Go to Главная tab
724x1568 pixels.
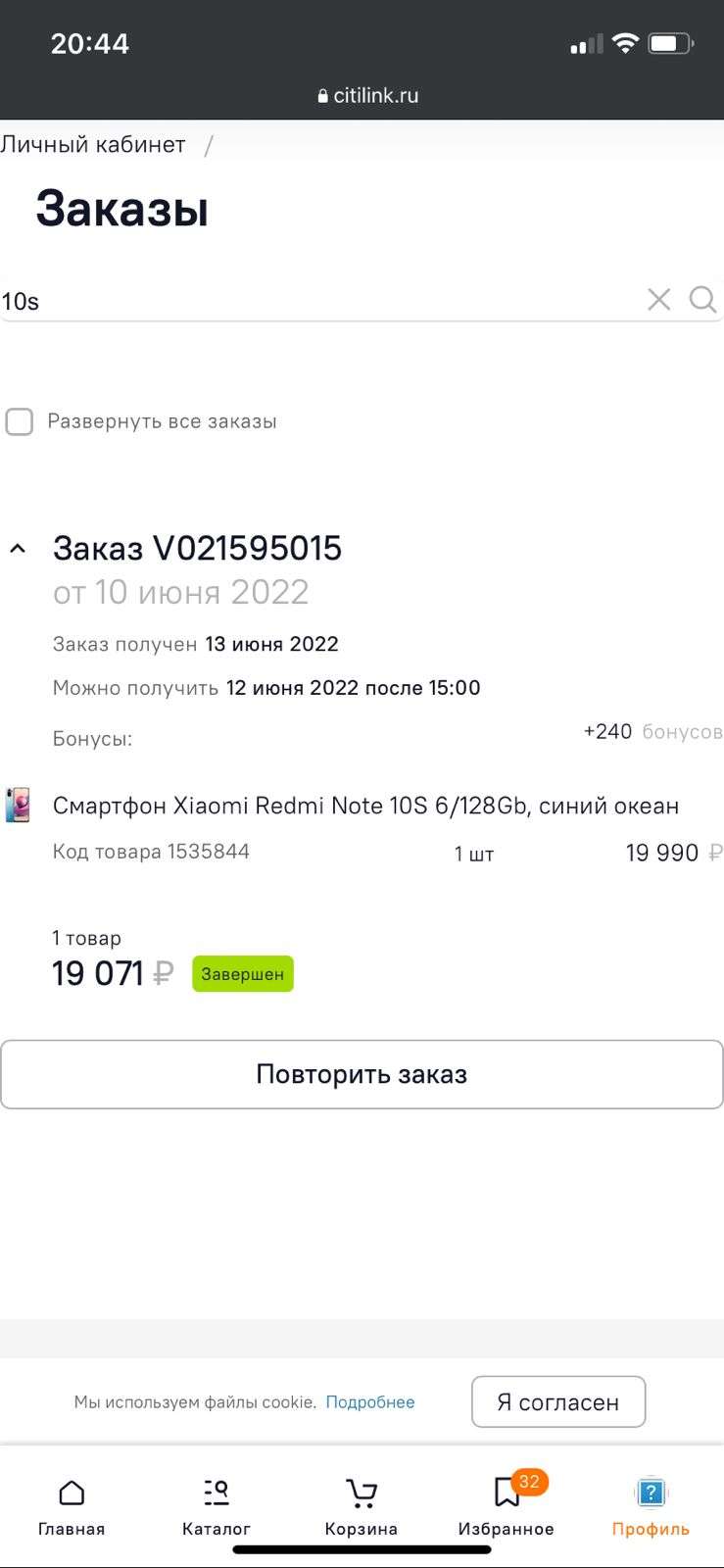click(x=72, y=1506)
